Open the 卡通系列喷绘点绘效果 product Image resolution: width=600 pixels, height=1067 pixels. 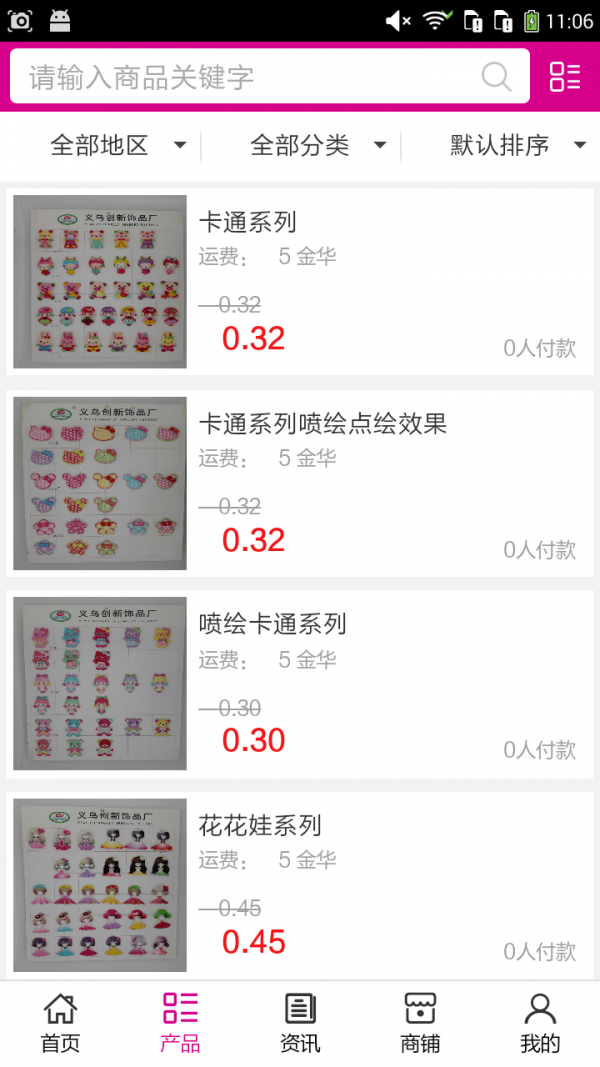pyautogui.click(x=300, y=484)
